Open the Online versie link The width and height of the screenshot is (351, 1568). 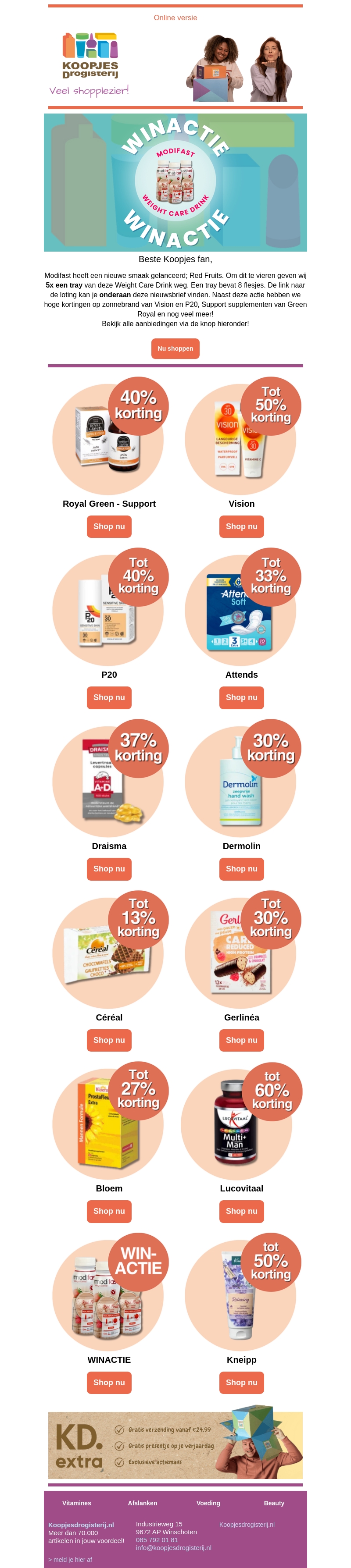pyautogui.click(x=175, y=18)
